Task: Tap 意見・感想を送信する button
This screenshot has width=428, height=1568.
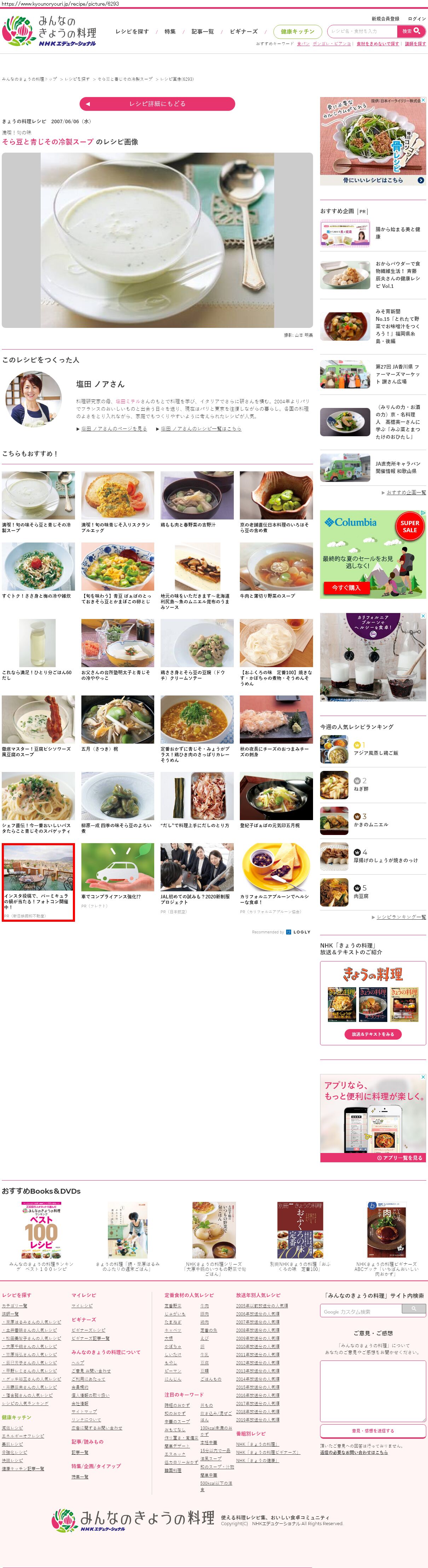Action: pyautogui.click(x=373, y=1431)
